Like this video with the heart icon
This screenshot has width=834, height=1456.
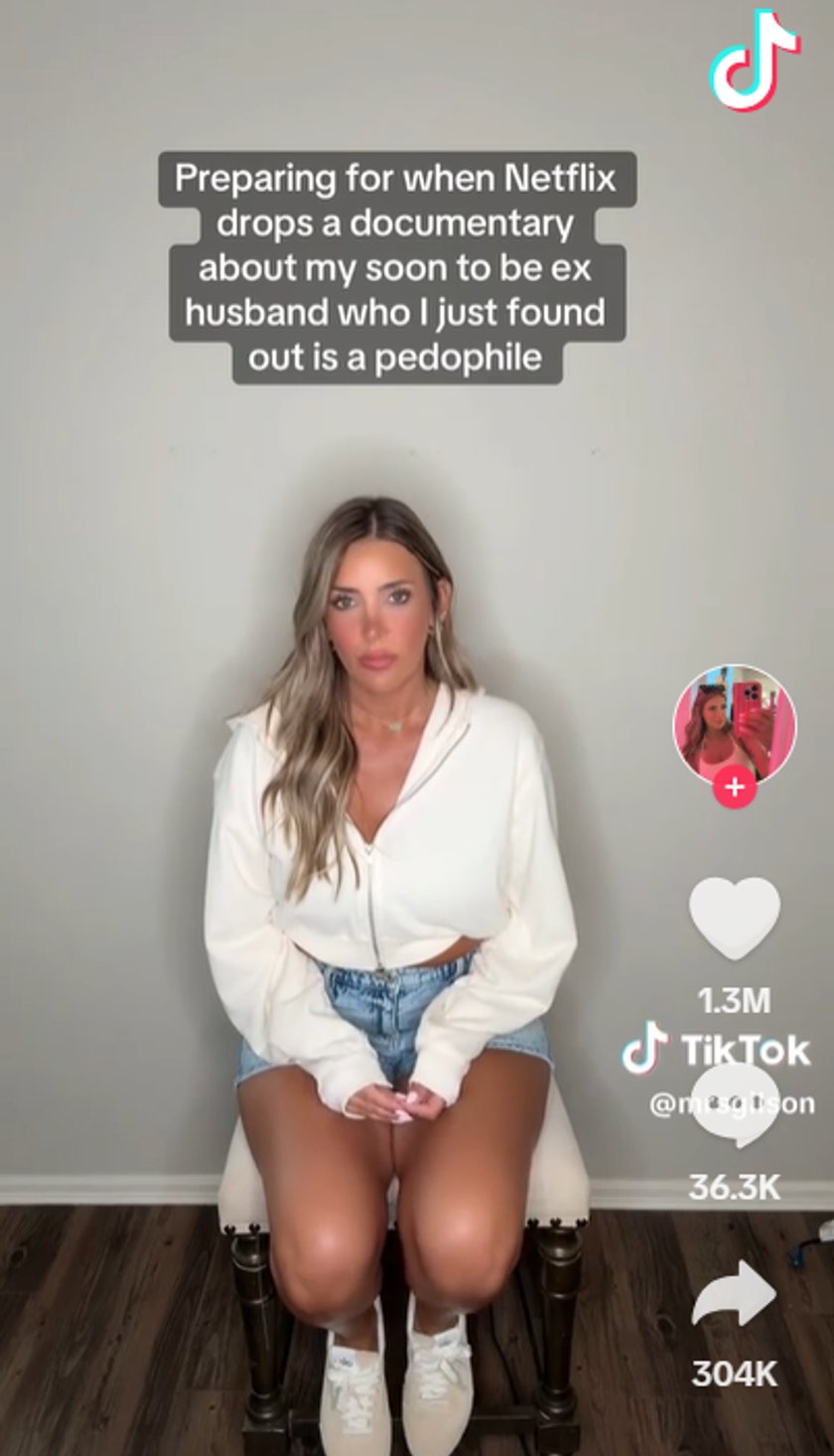(735, 918)
